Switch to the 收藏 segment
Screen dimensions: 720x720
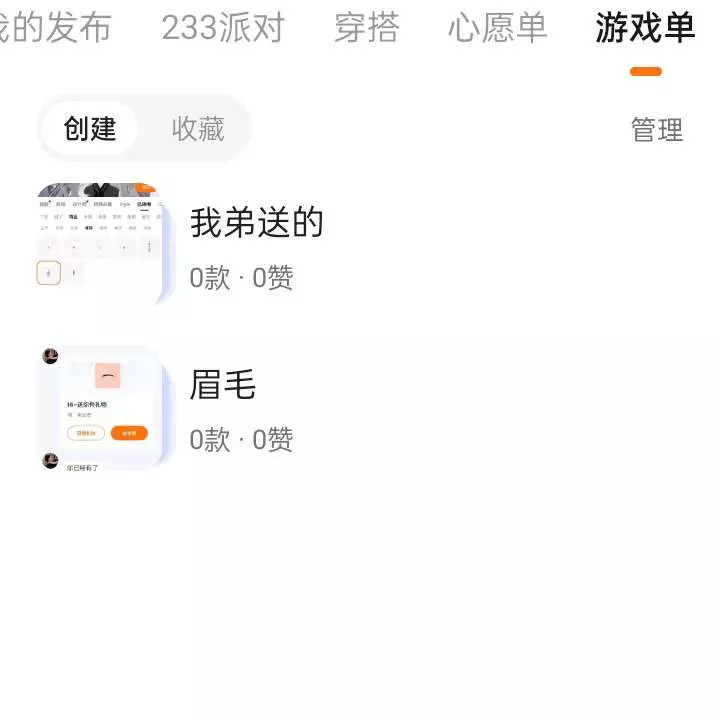click(197, 129)
